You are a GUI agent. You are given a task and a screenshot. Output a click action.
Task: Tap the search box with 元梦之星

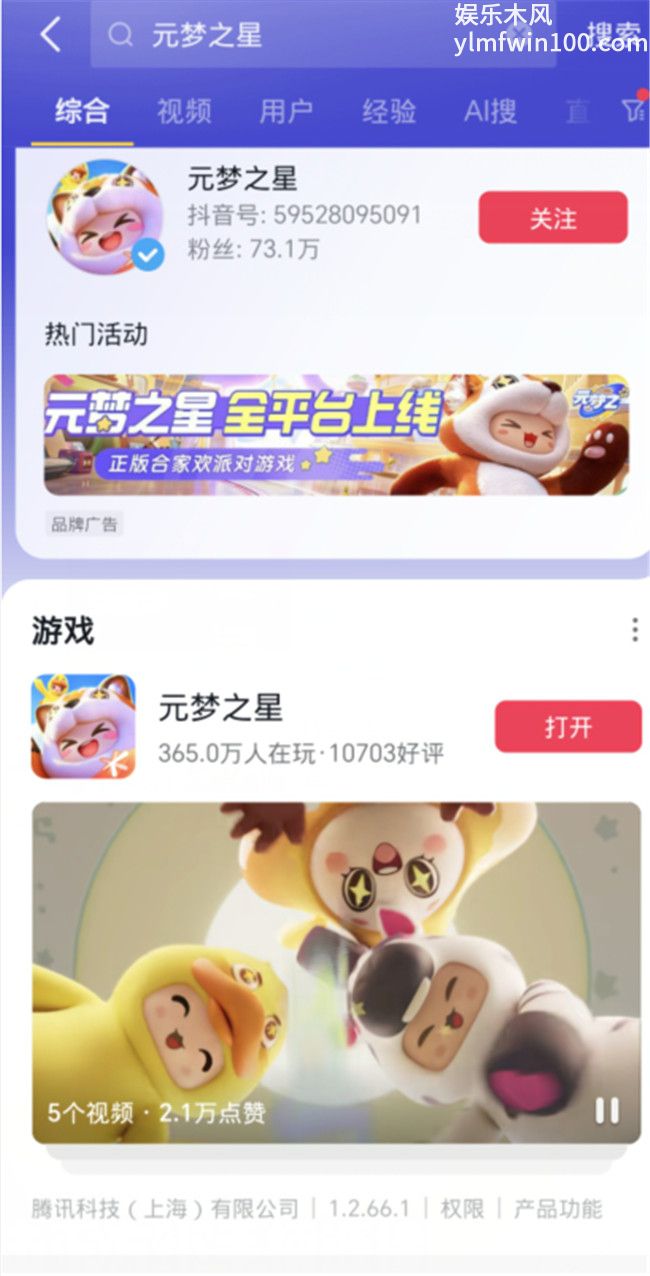[x=320, y=37]
